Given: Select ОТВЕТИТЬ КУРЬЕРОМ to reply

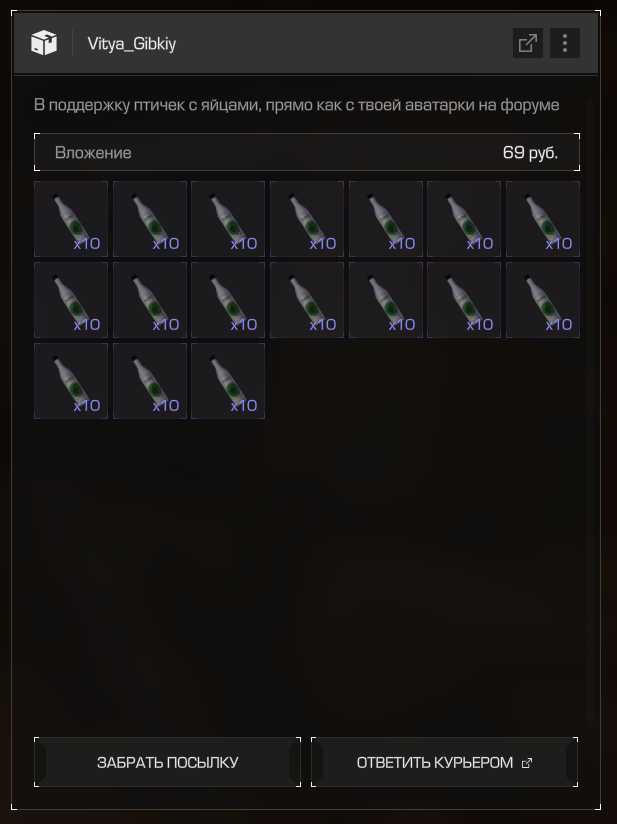Looking at the screenshot, I should click(x=444, y=762).
